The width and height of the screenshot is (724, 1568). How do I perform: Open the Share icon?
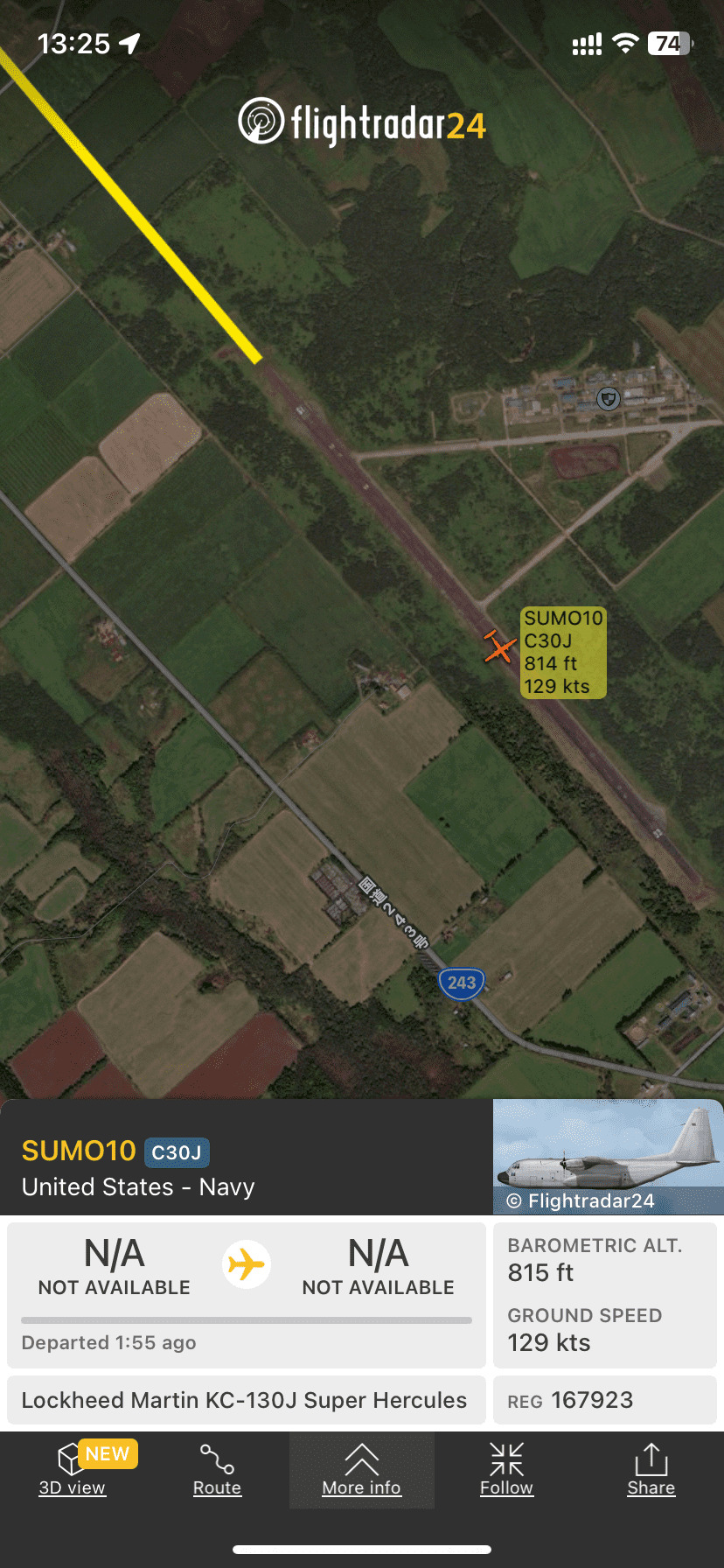[x=651, y=1454]
